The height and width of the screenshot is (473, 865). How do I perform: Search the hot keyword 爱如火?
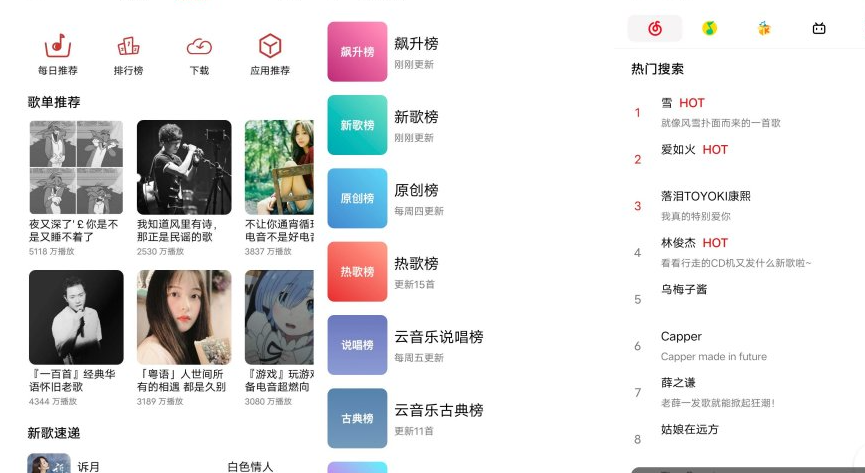coord(680,150)
